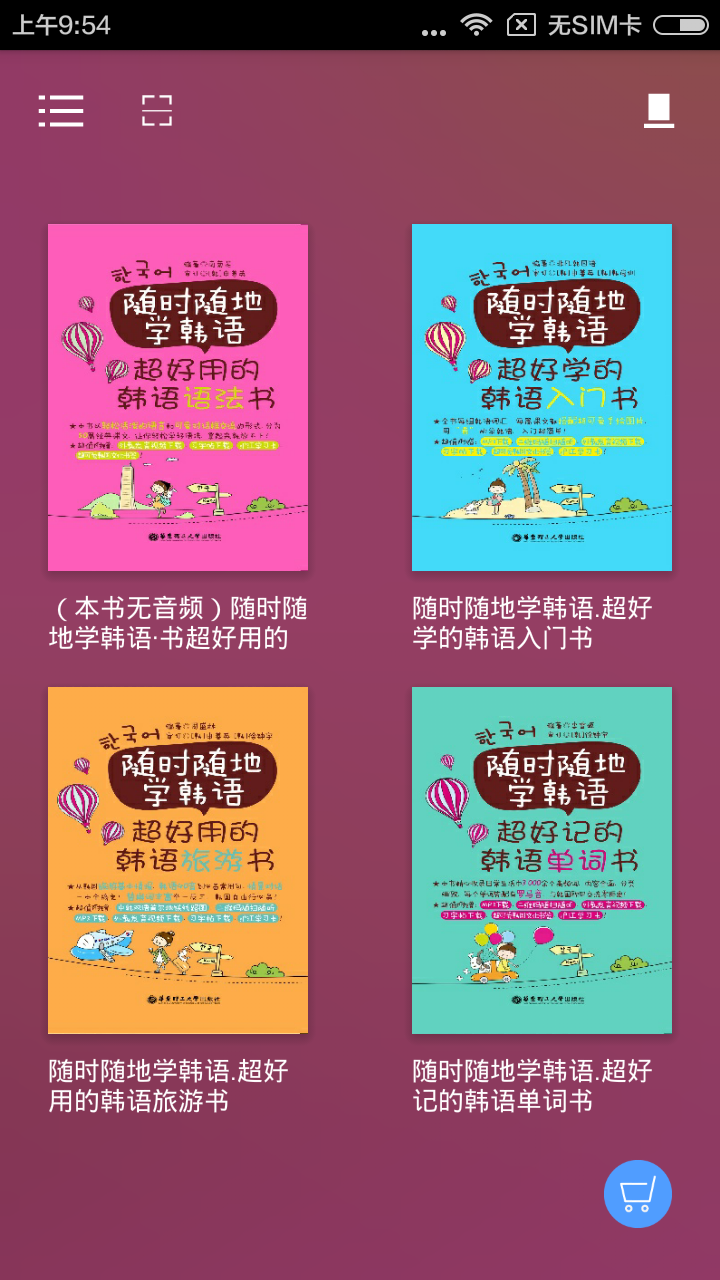This screenshot has height=1280, width=720.
Task: Open the blue Korean beginner book 入门书
Action: click(542, 397)
